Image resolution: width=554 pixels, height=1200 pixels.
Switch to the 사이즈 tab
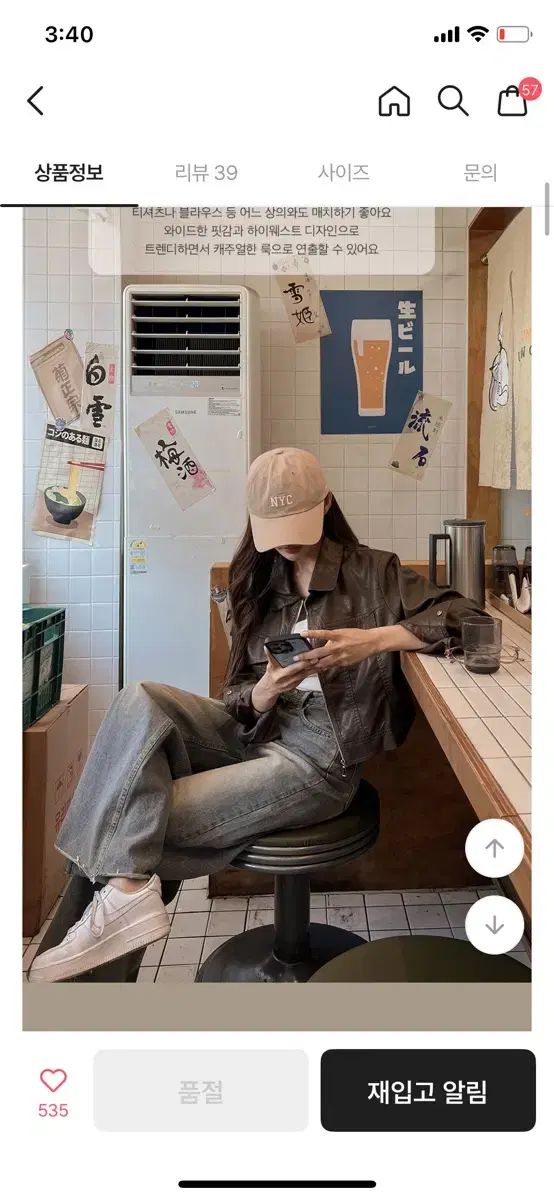(343, 172)
